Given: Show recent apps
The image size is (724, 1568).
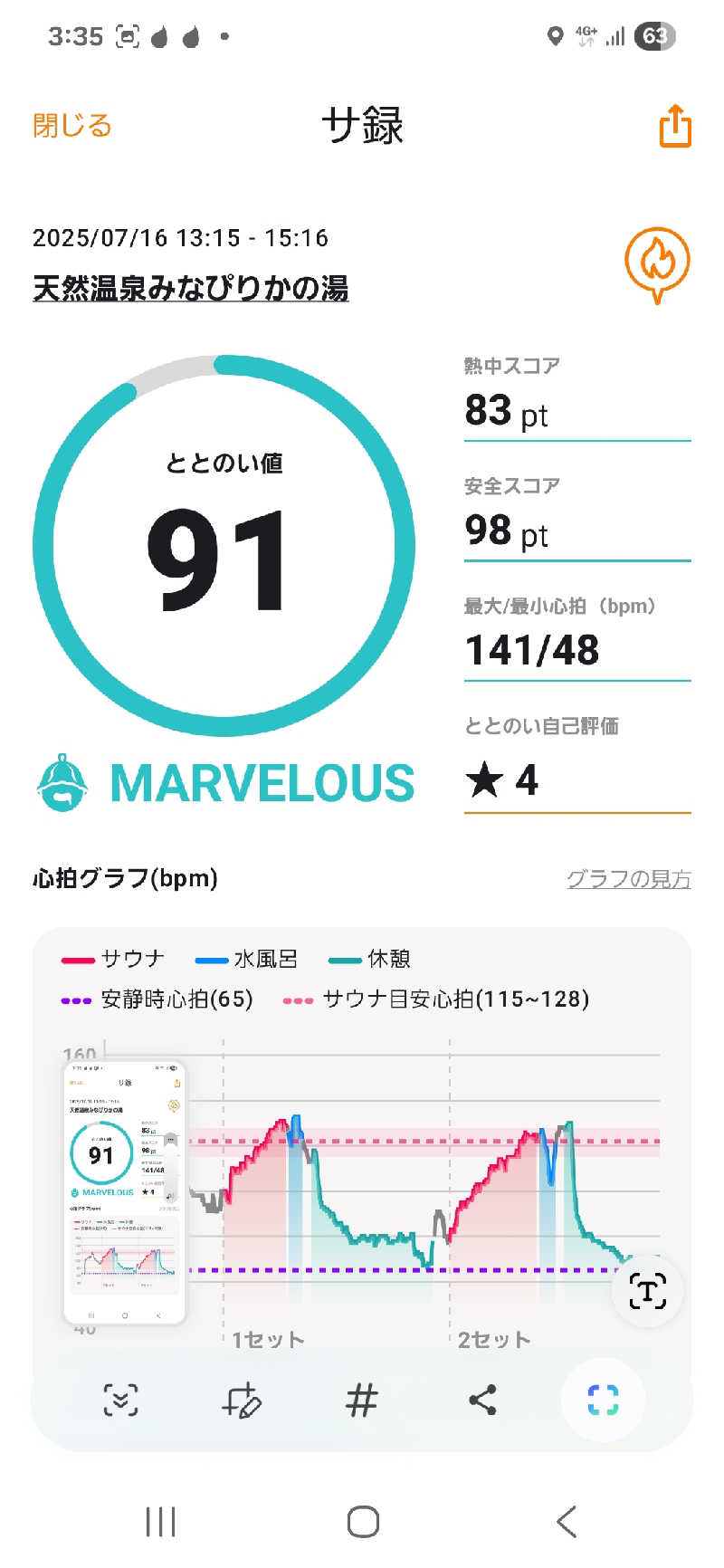Looking at the screenshot, I should pos(161,1522).
